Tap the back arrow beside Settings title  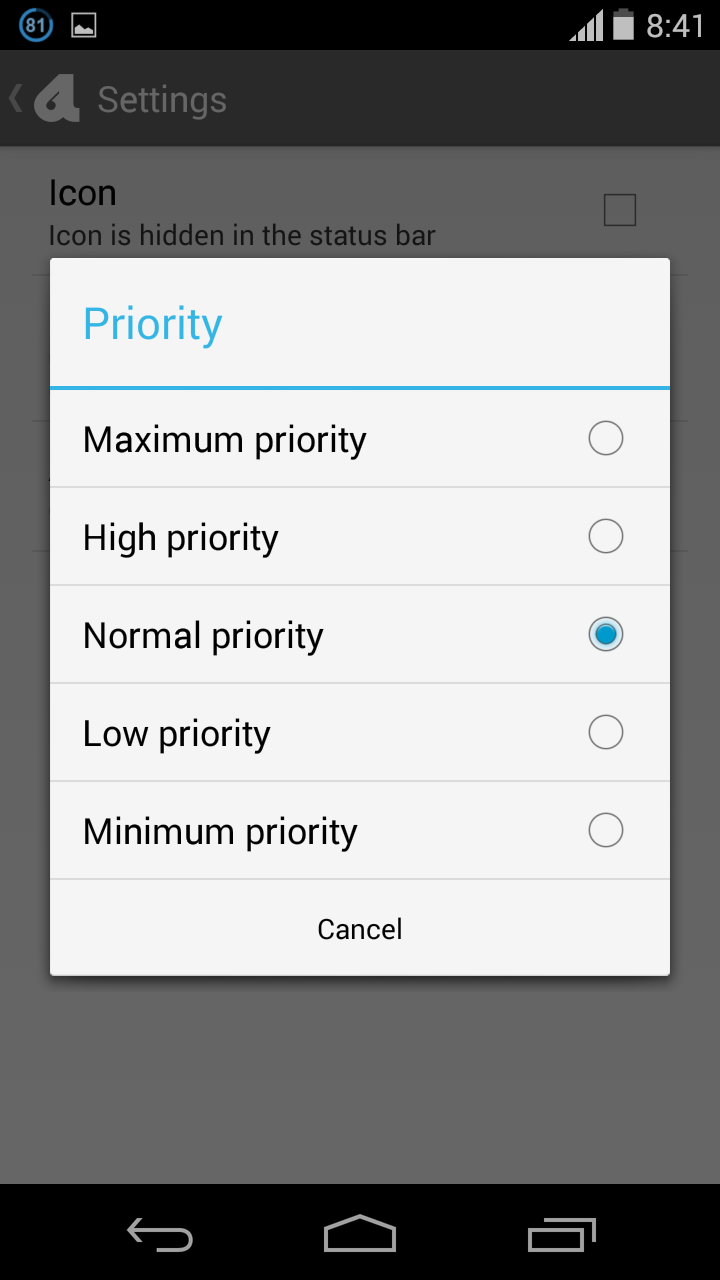coord(14,98)
